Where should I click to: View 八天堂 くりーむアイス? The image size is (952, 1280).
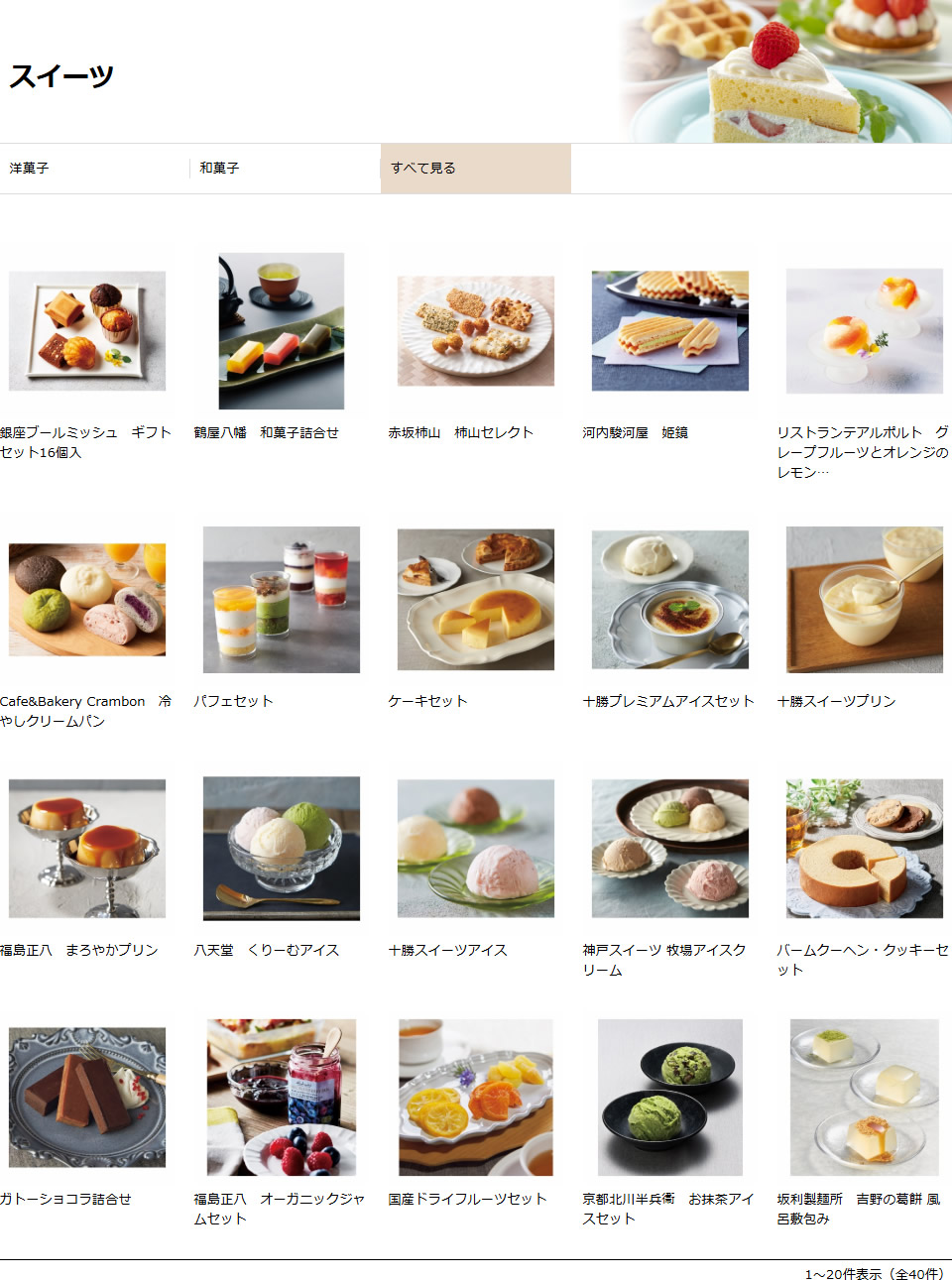282,849
